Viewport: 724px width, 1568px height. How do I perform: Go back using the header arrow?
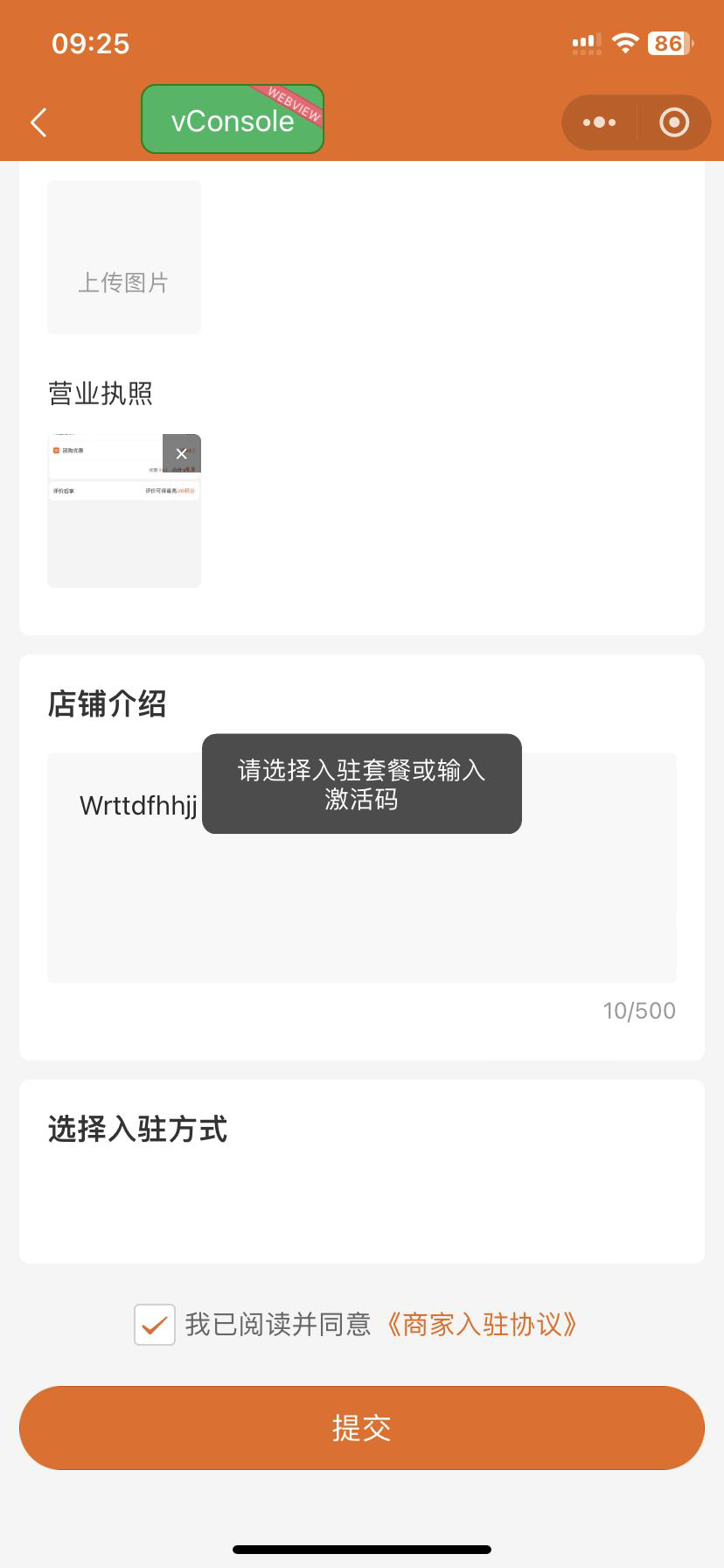point(38,122)
